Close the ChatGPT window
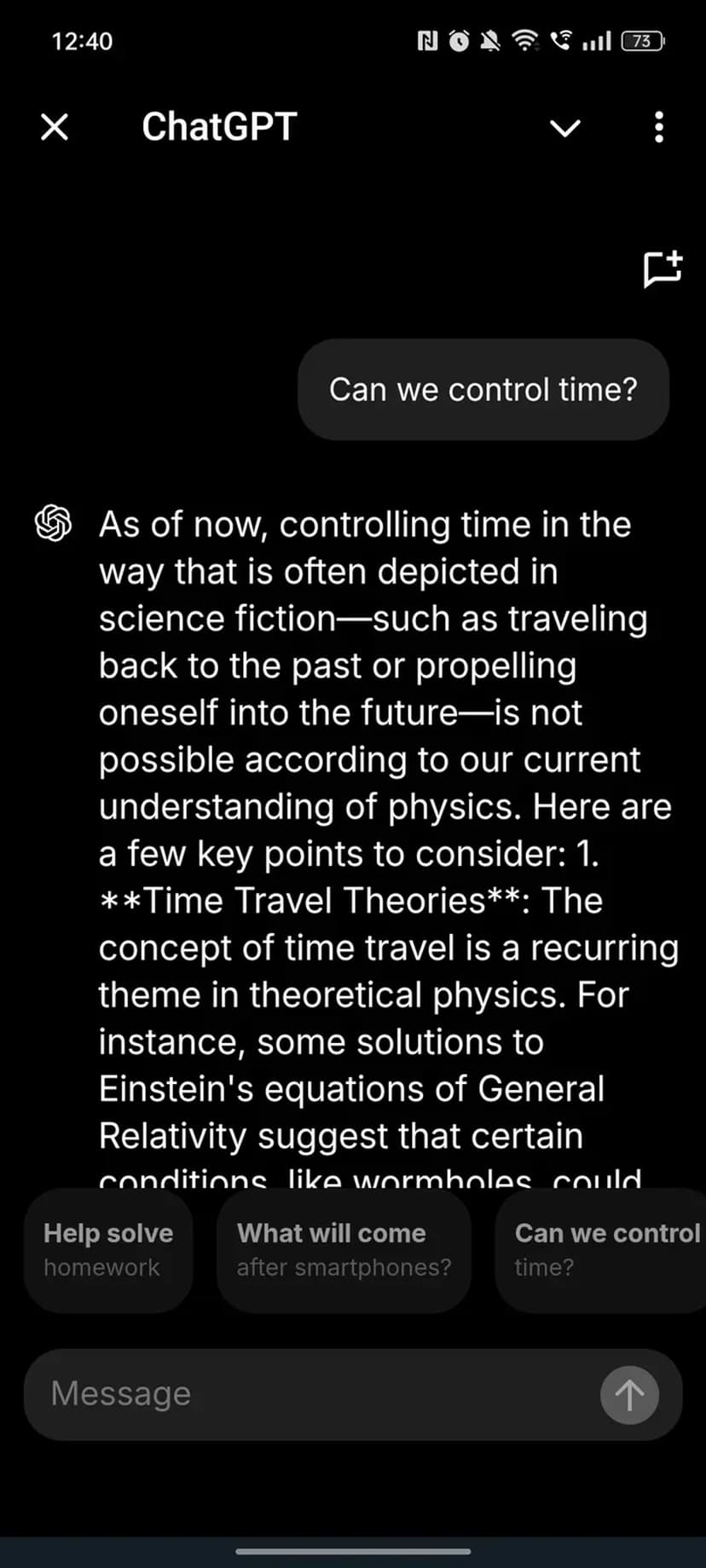The height and width of the screenshot is (1568, 706). (x=55, y=128)
